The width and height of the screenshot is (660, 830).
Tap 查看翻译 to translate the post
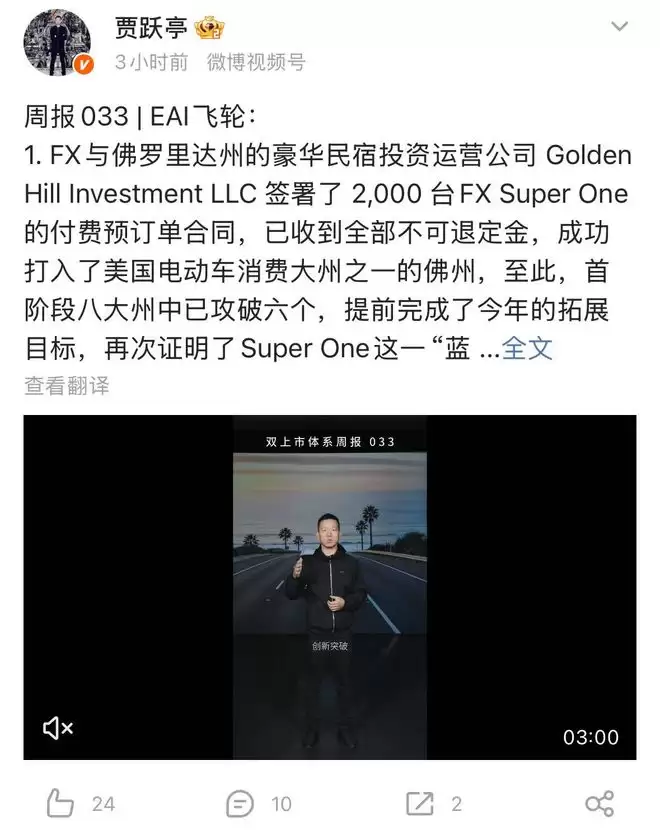[x=67, y=385]
